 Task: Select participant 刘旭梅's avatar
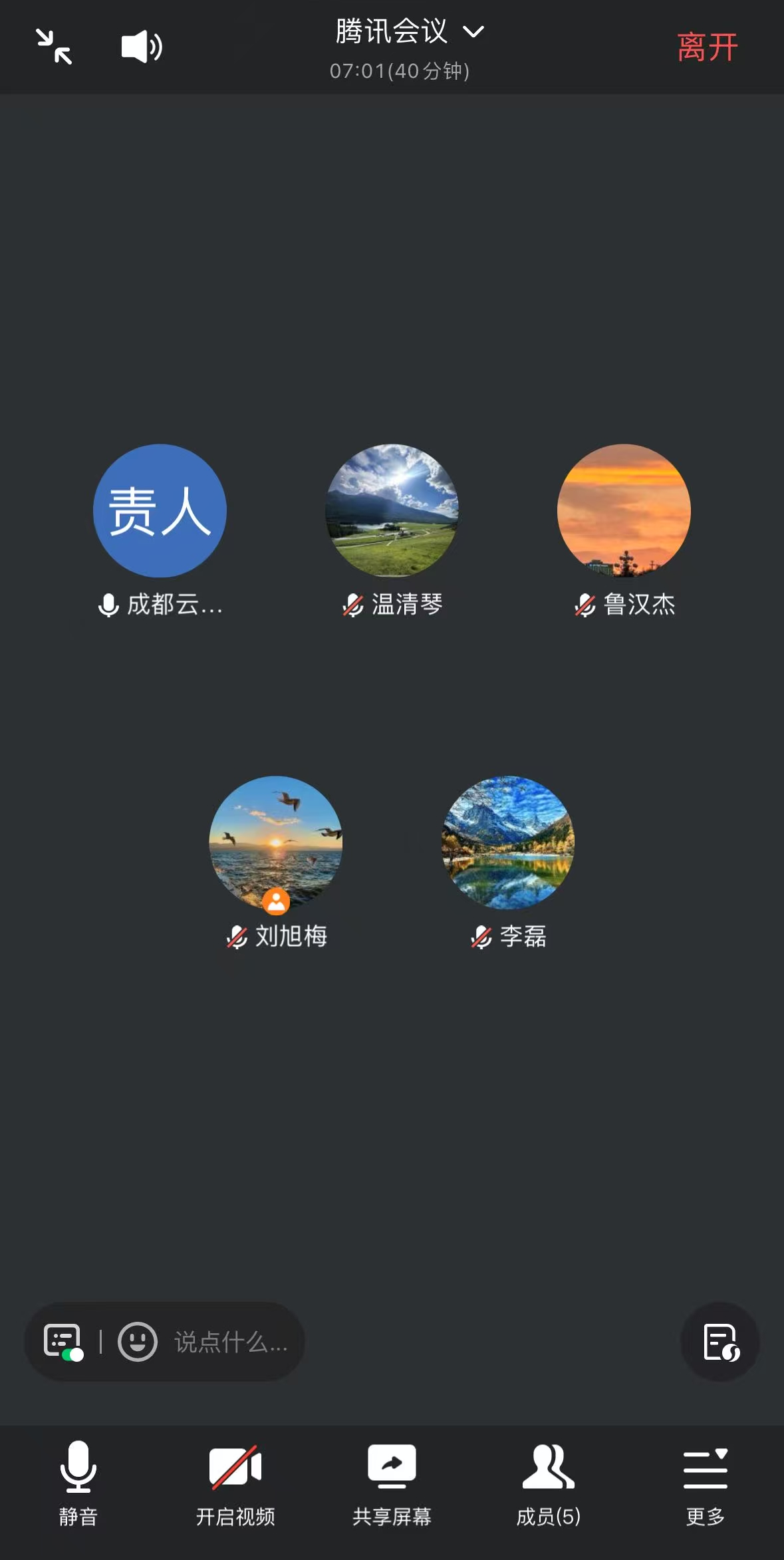(275, 842)
